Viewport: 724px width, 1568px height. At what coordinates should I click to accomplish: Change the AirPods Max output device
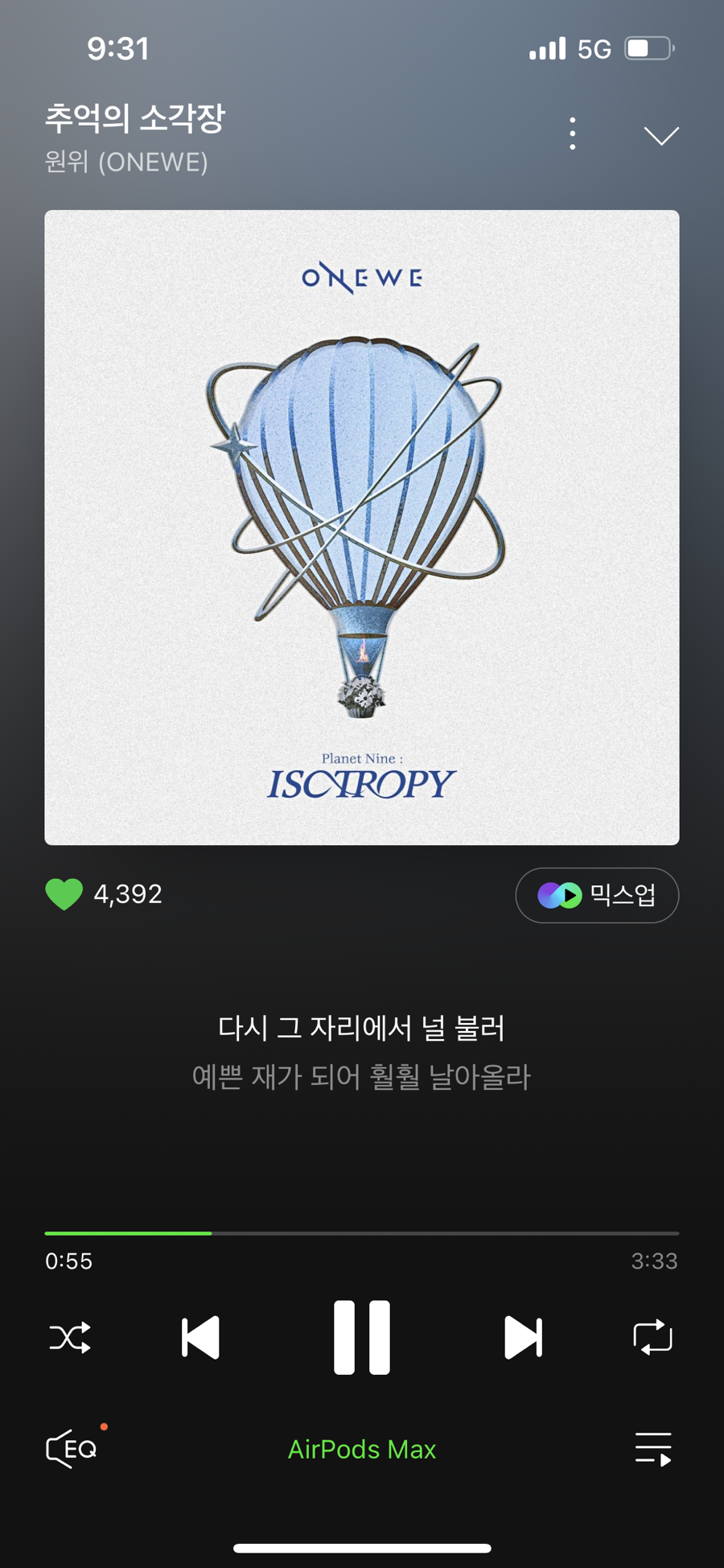pyautogui.click(x=361, y=1449)
